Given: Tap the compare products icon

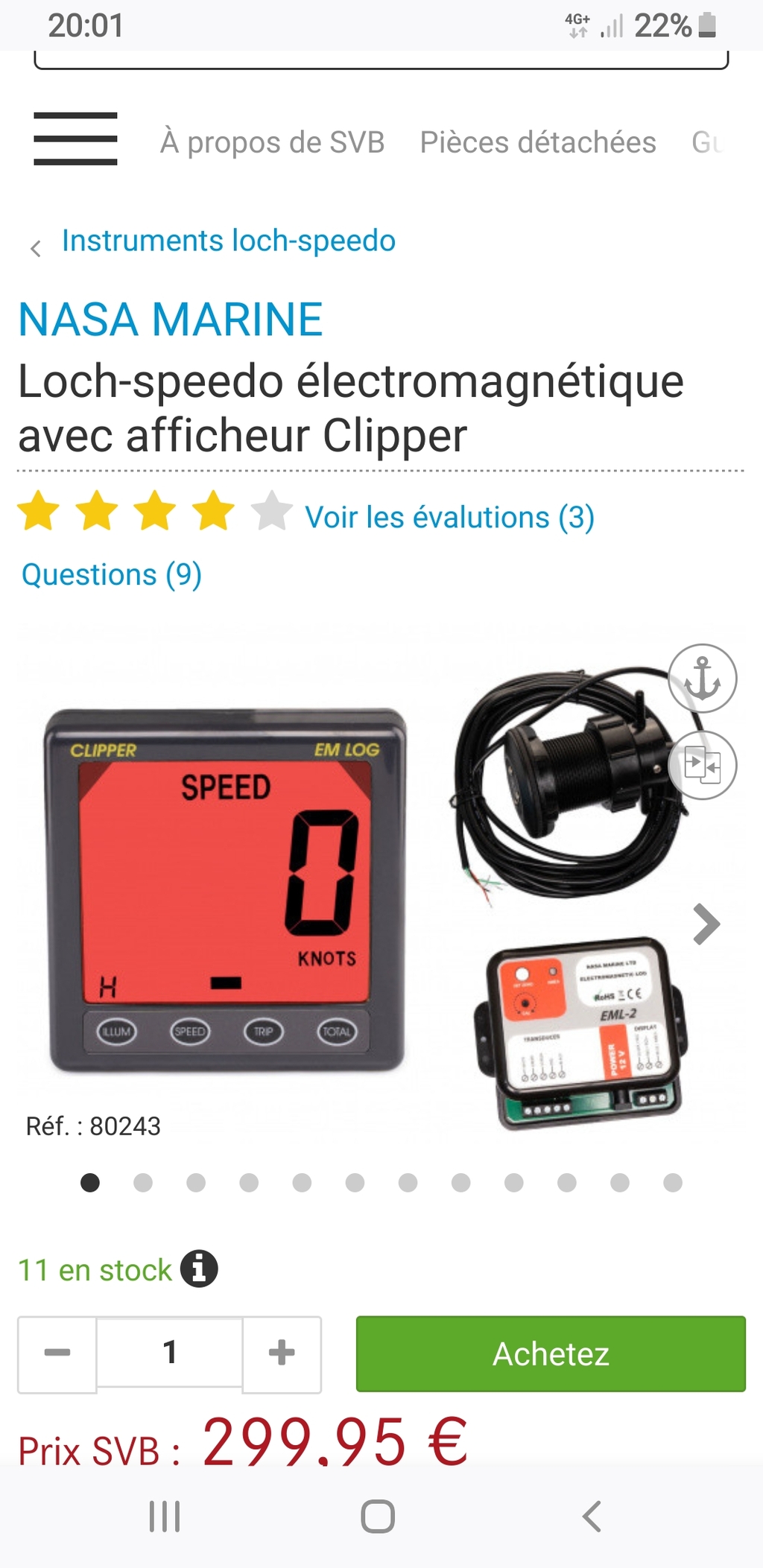Looking at the screenshot, I should pyautogui.click(x=702, y=765).
